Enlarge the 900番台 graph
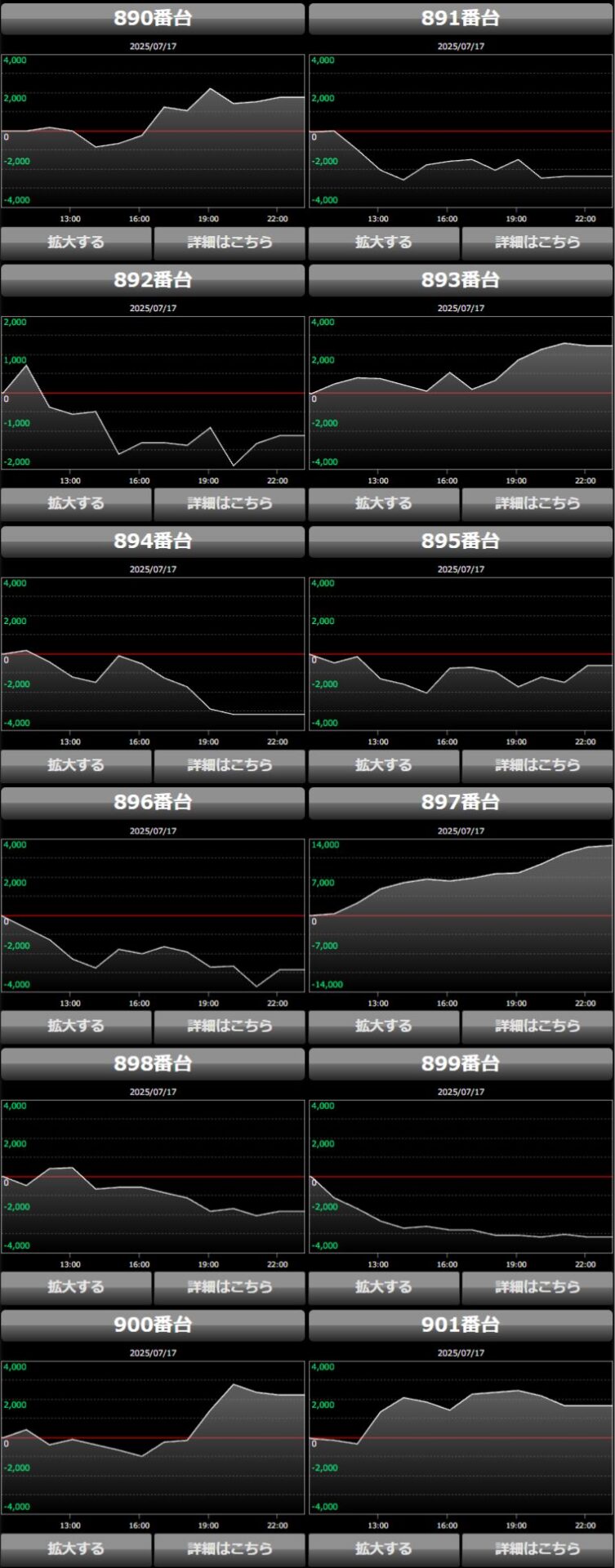615x1568 pixels. 76,1548
